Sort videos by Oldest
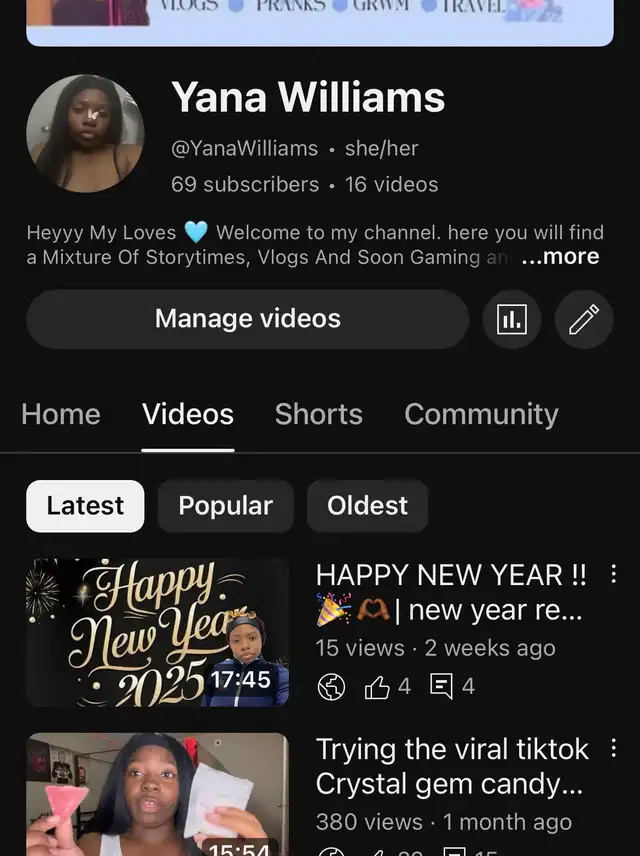Viewport: 640px width, 856px height. tap(367, 506)
